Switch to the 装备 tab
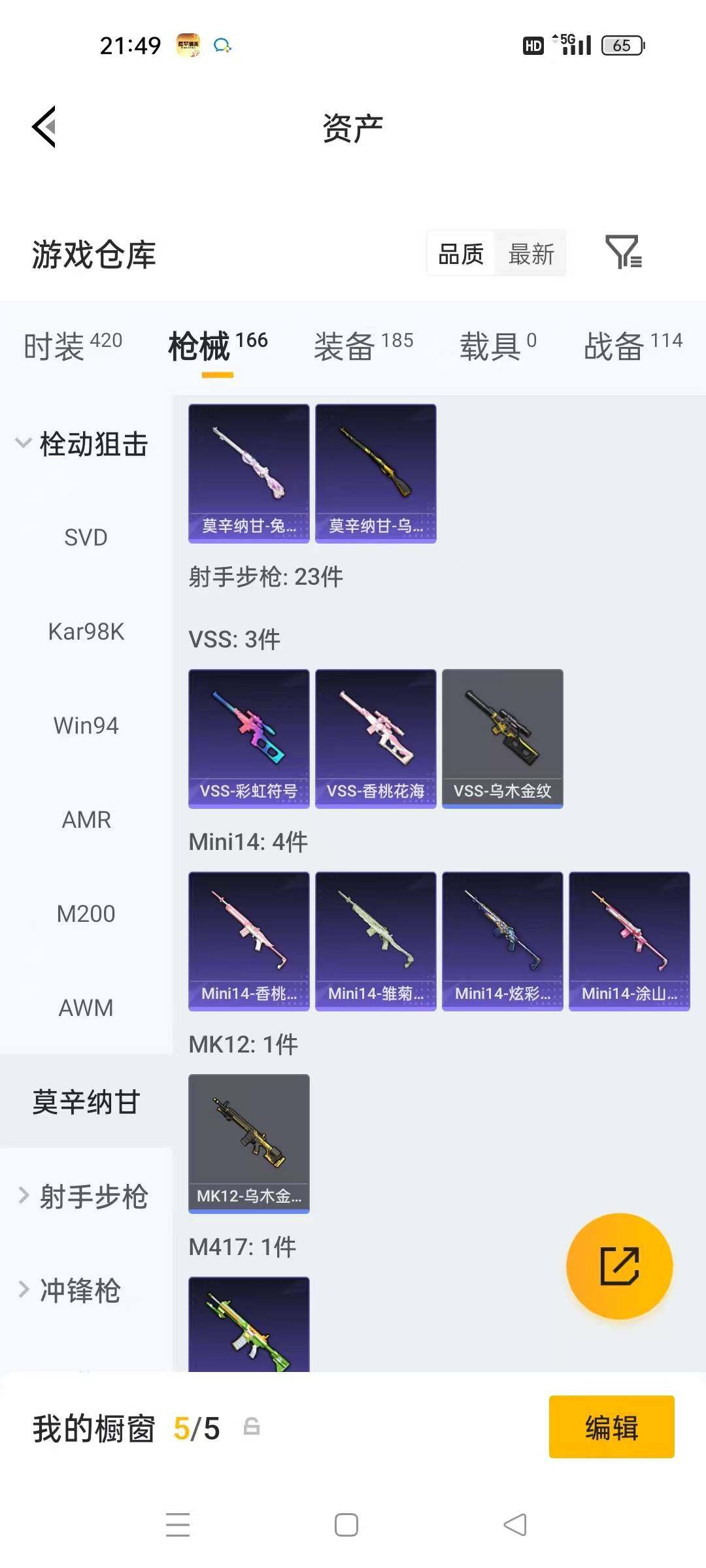706x1568 pixels. (x=363, y=346)
